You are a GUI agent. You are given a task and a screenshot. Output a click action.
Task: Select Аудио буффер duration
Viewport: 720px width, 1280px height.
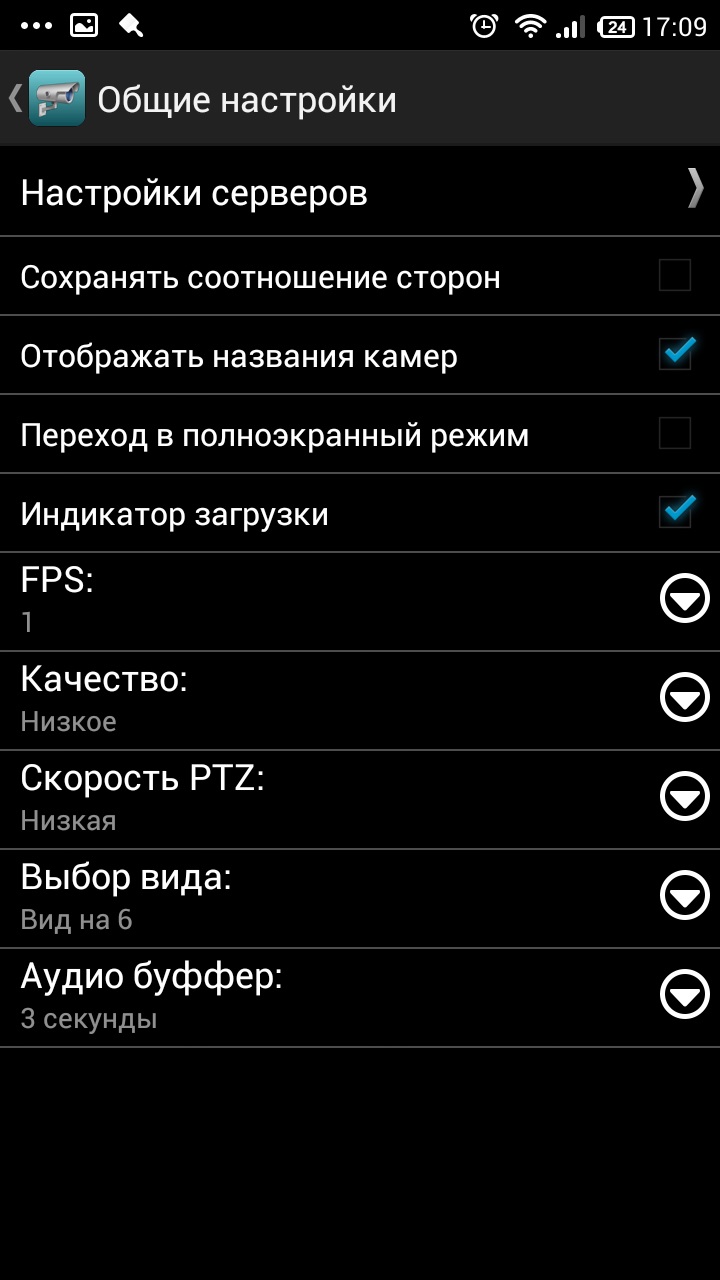685,996
